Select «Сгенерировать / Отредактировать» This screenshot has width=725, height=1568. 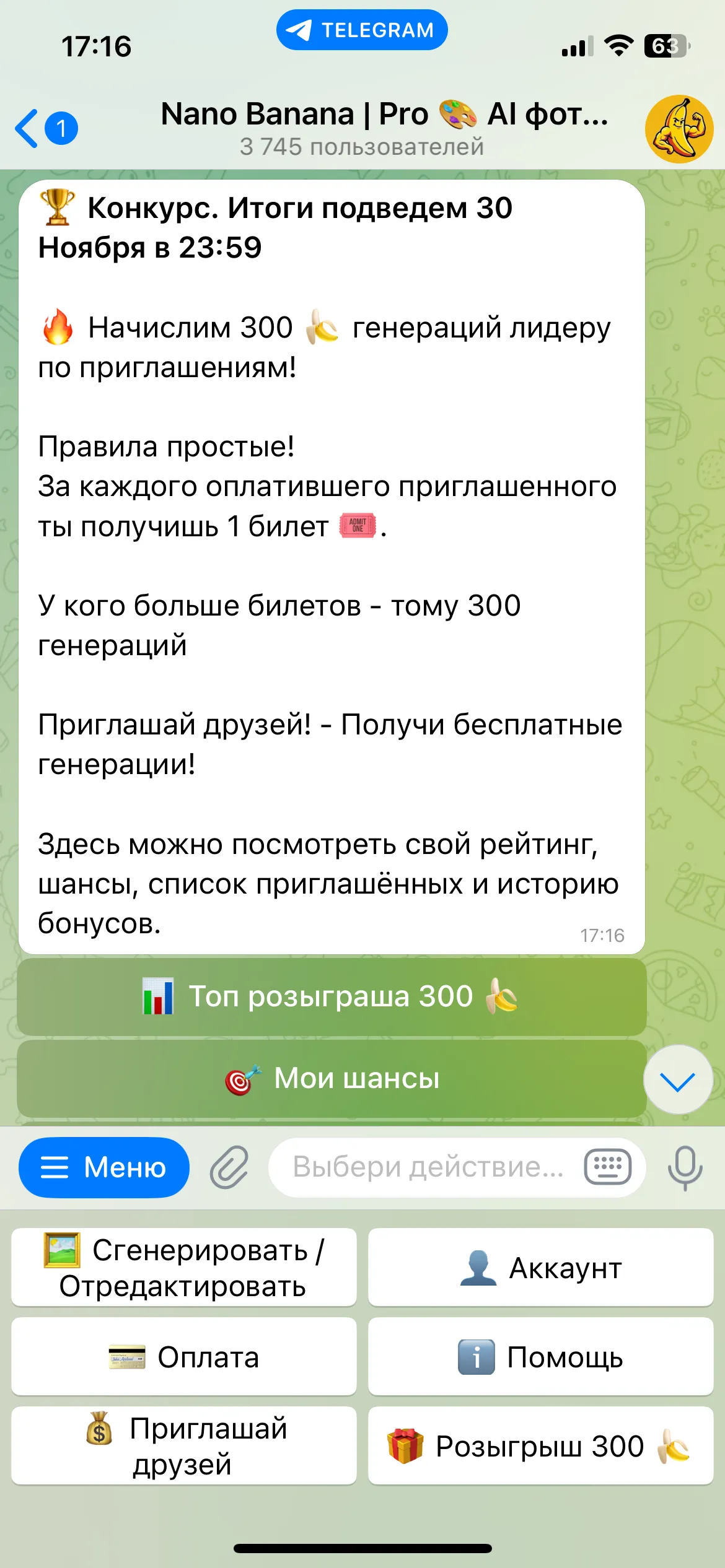pyautogui.click(x=184, y=1268)
